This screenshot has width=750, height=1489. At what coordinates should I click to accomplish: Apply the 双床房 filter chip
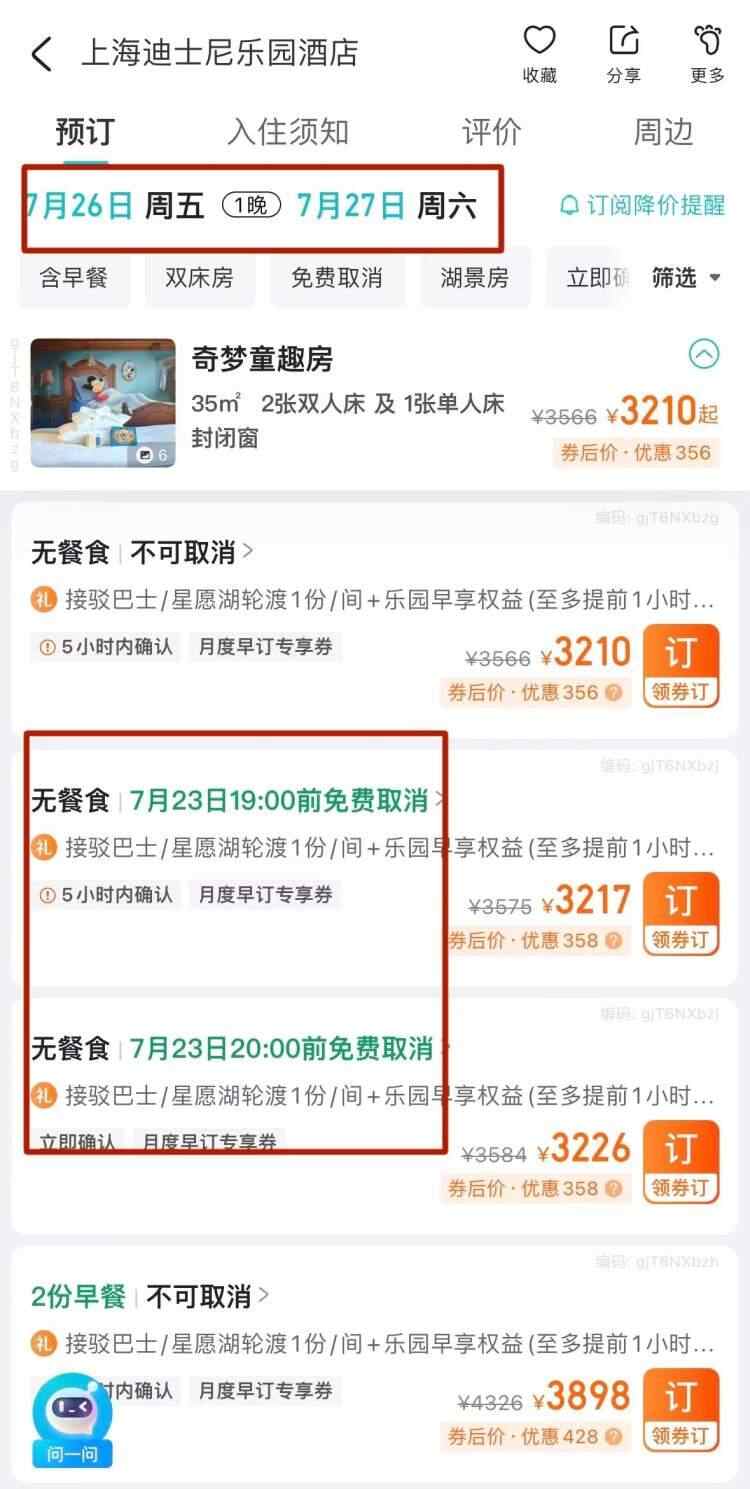click(199, 278)
